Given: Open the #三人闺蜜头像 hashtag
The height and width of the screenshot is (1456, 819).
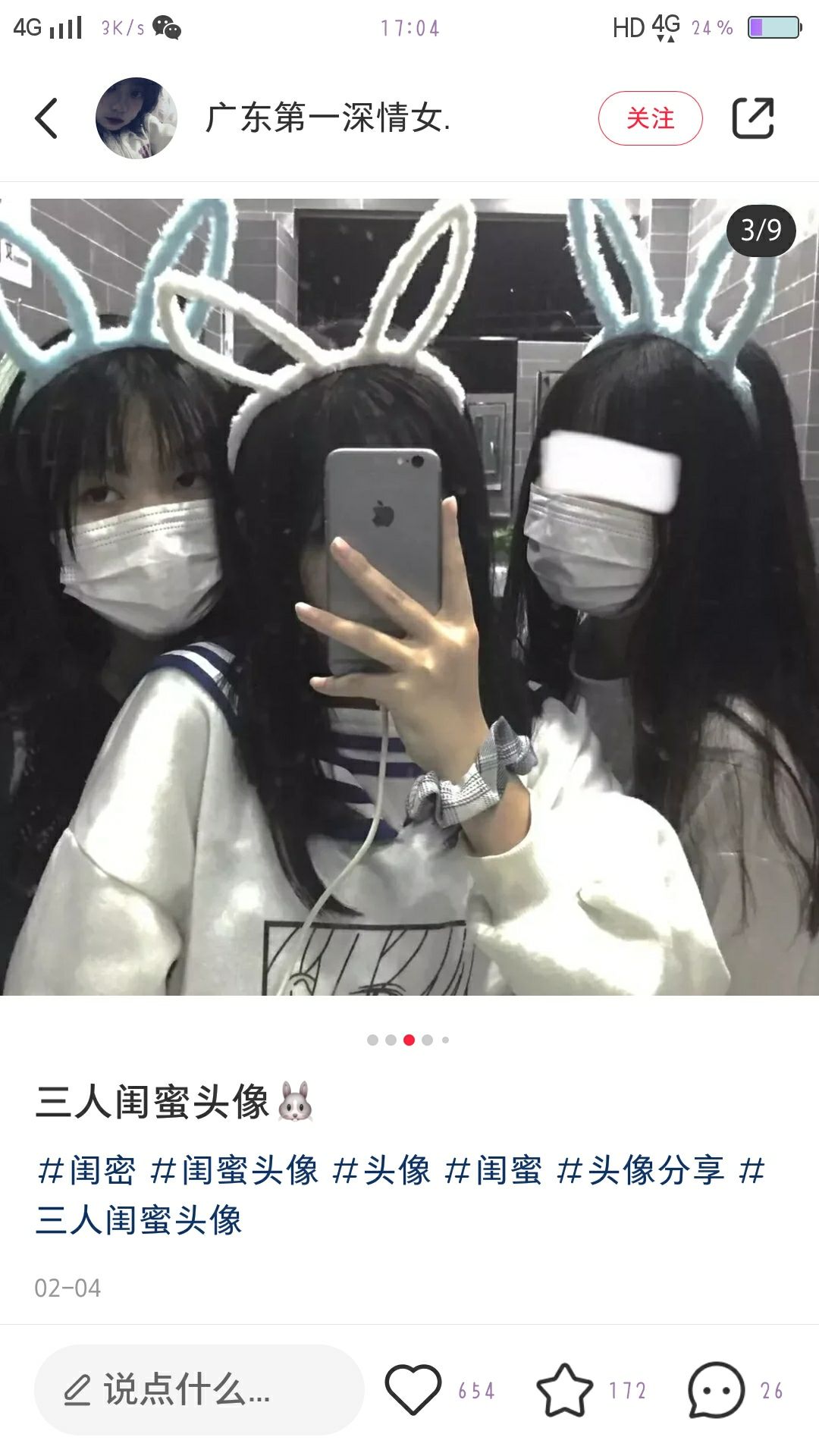Looking at the screenshot, I should coord(139,1219).
